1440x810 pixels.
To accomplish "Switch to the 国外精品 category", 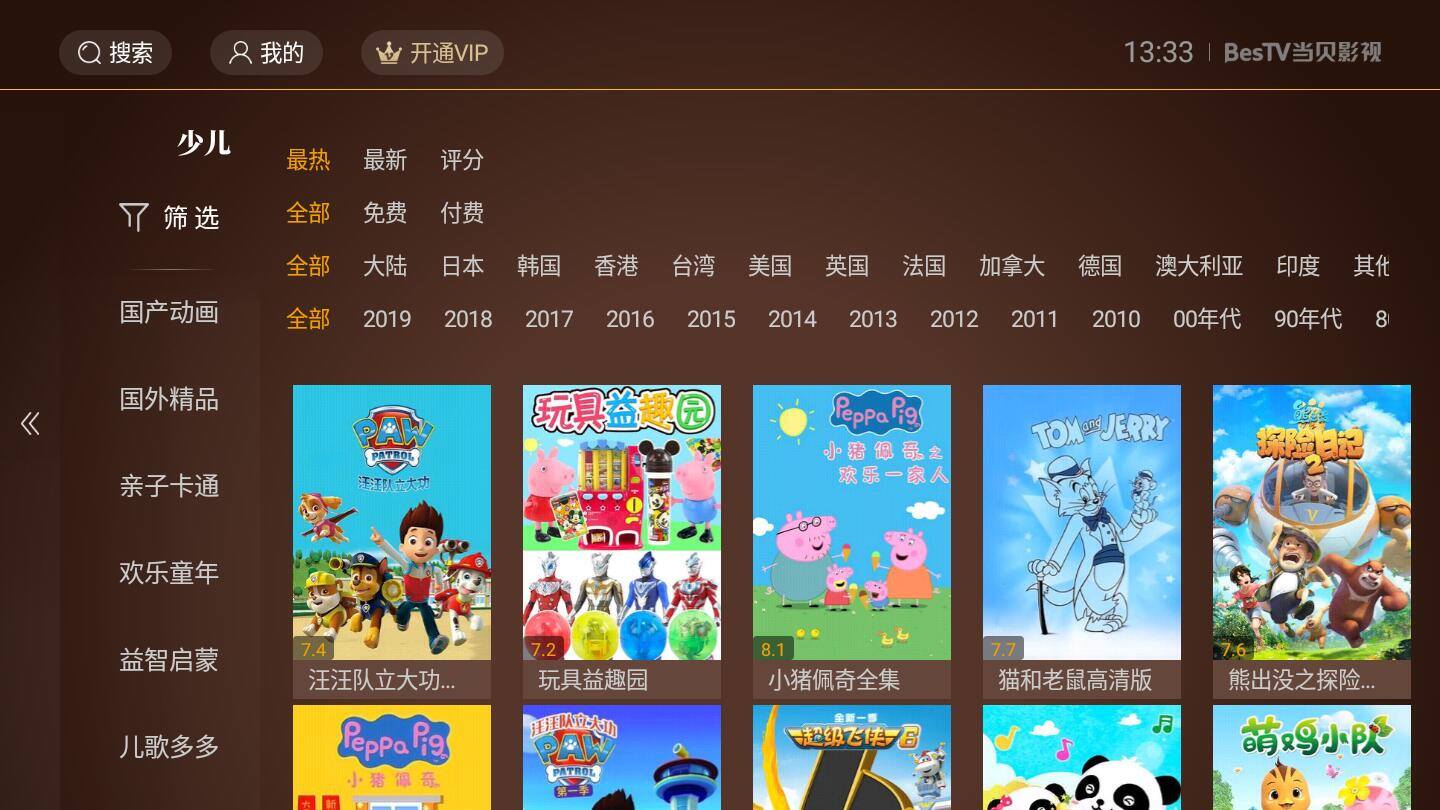I will coord(169,399).
